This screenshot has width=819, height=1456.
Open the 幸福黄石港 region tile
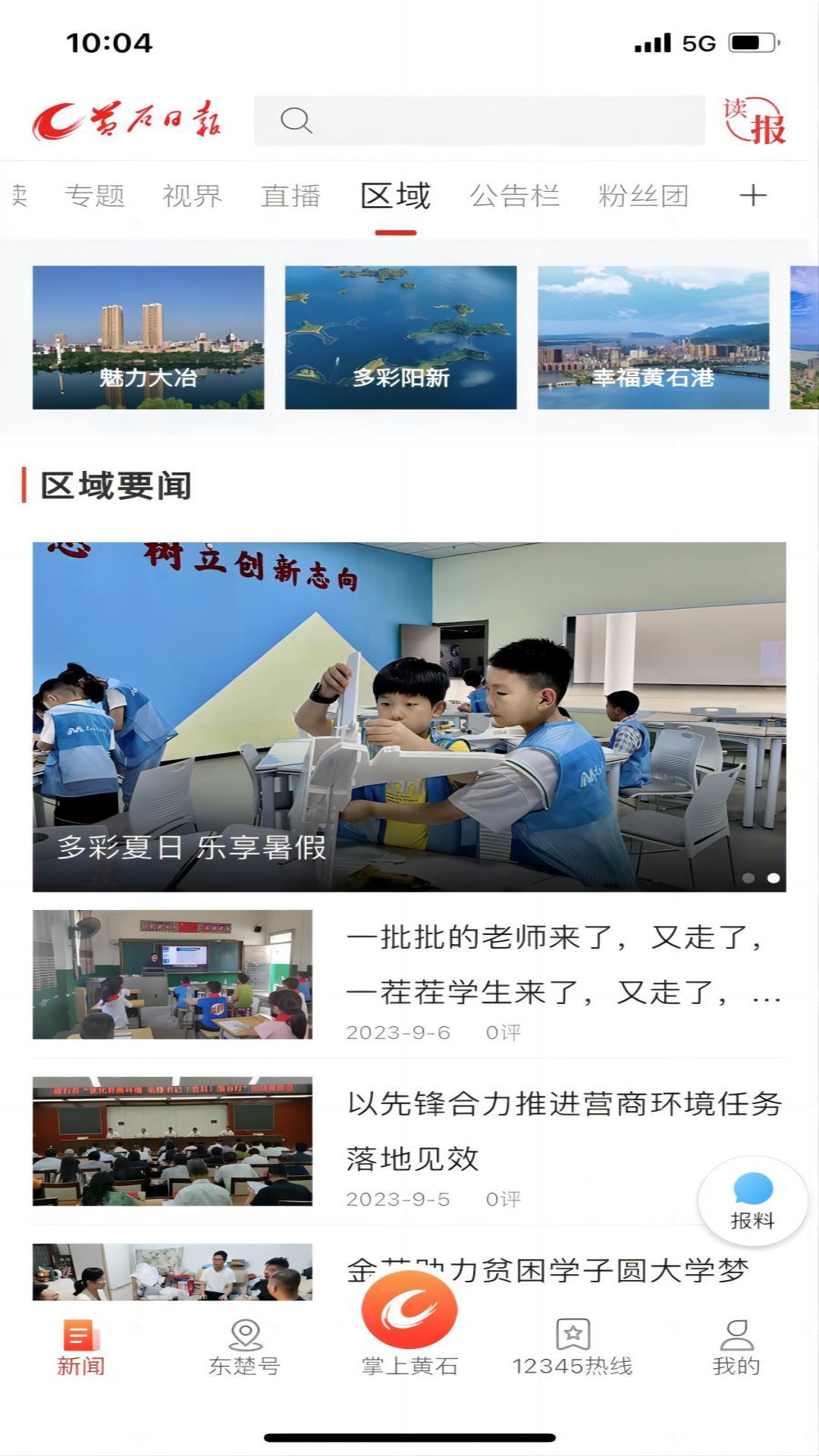click(653, 337)
